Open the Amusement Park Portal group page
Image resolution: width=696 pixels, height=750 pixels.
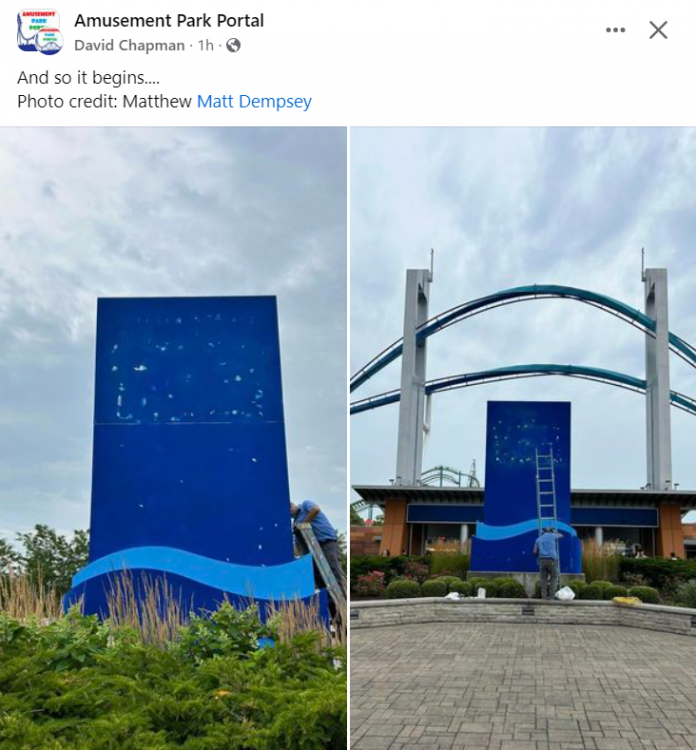[x=169, y=20]
